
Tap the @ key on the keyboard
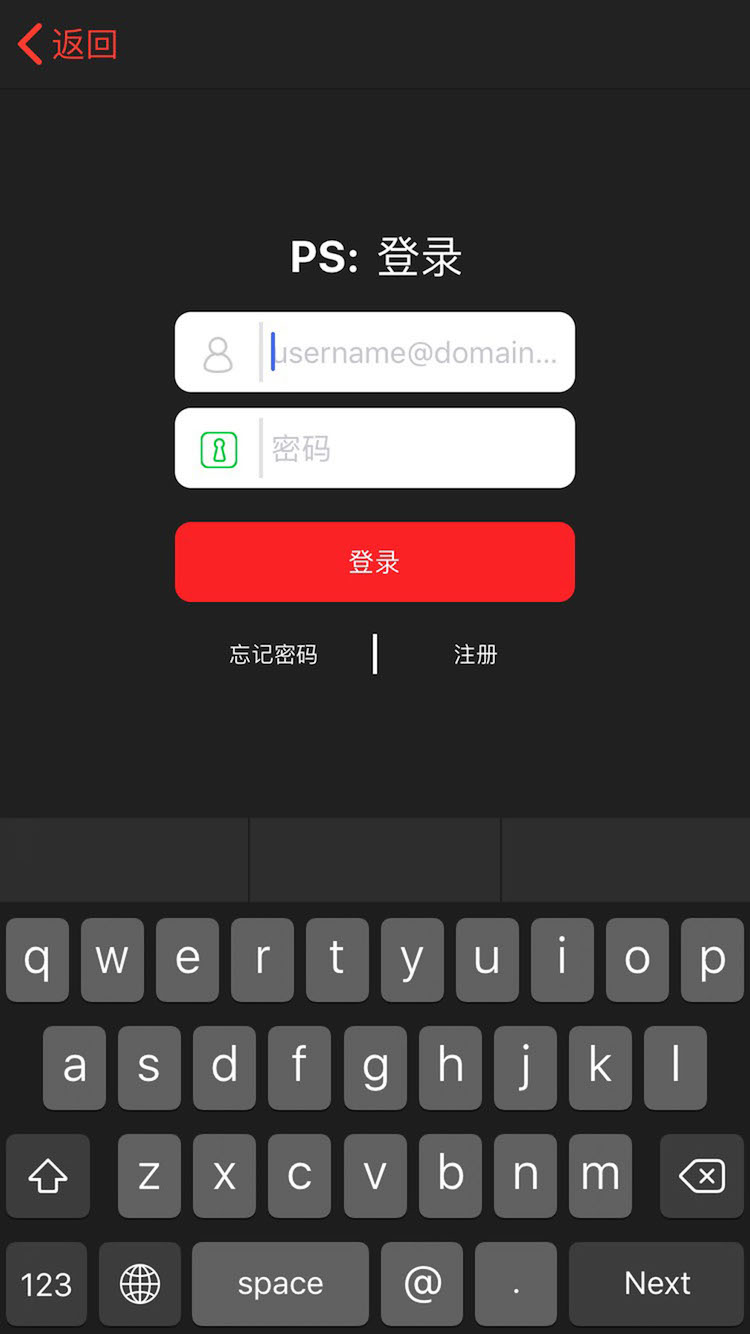point(422,1283)
